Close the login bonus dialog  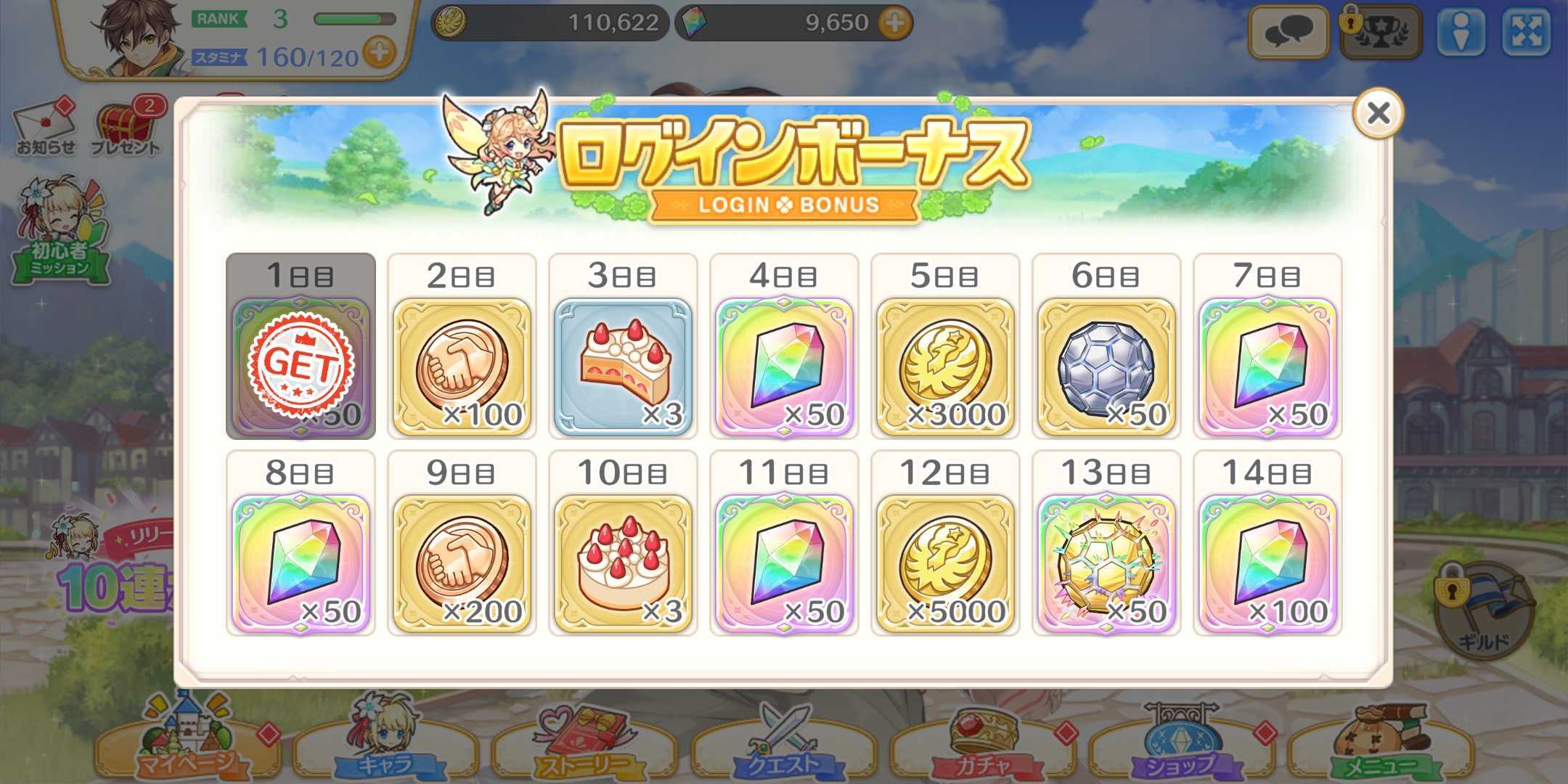[1377, 113]
